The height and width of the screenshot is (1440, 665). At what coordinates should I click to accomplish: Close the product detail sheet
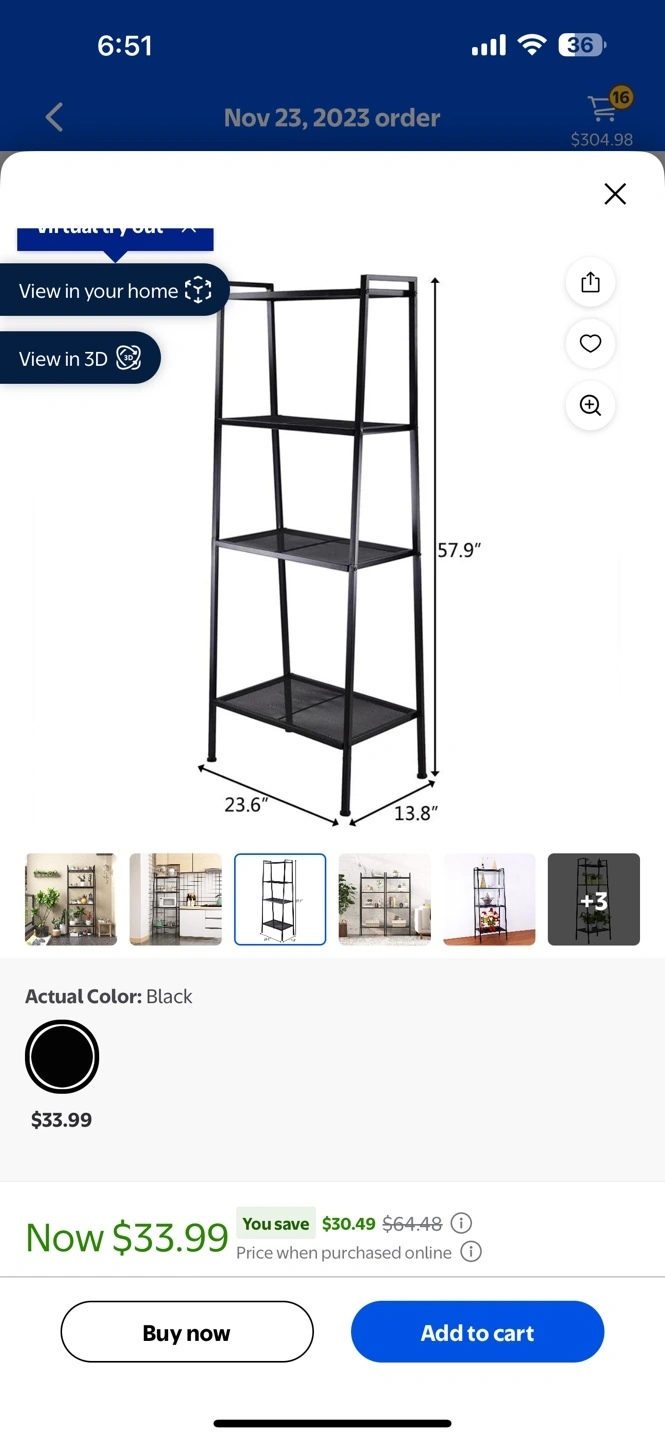(x=615, y=194)
